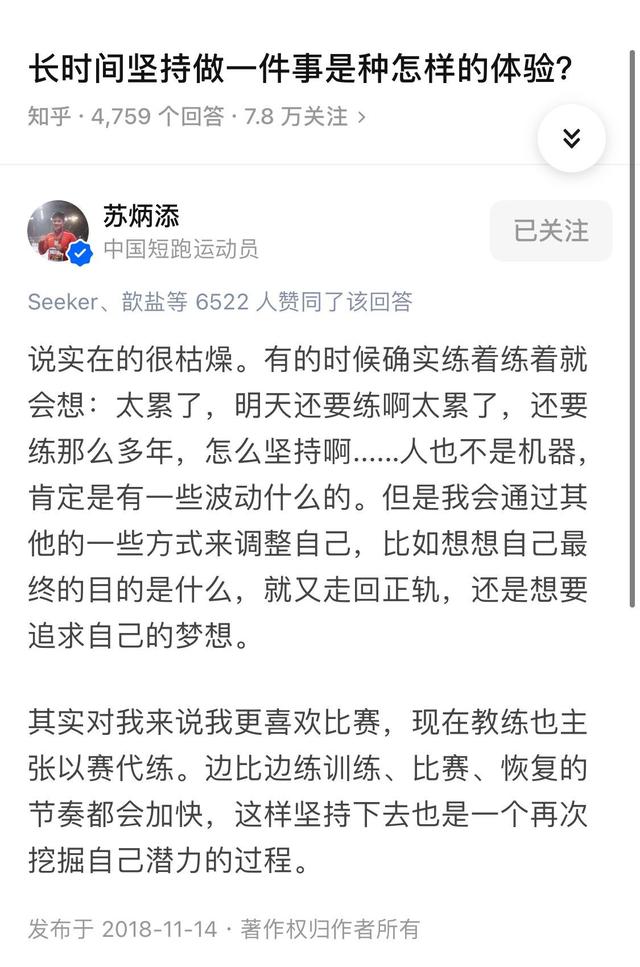
Task: View all 4,759 answers link
Action: coord(157,117)
